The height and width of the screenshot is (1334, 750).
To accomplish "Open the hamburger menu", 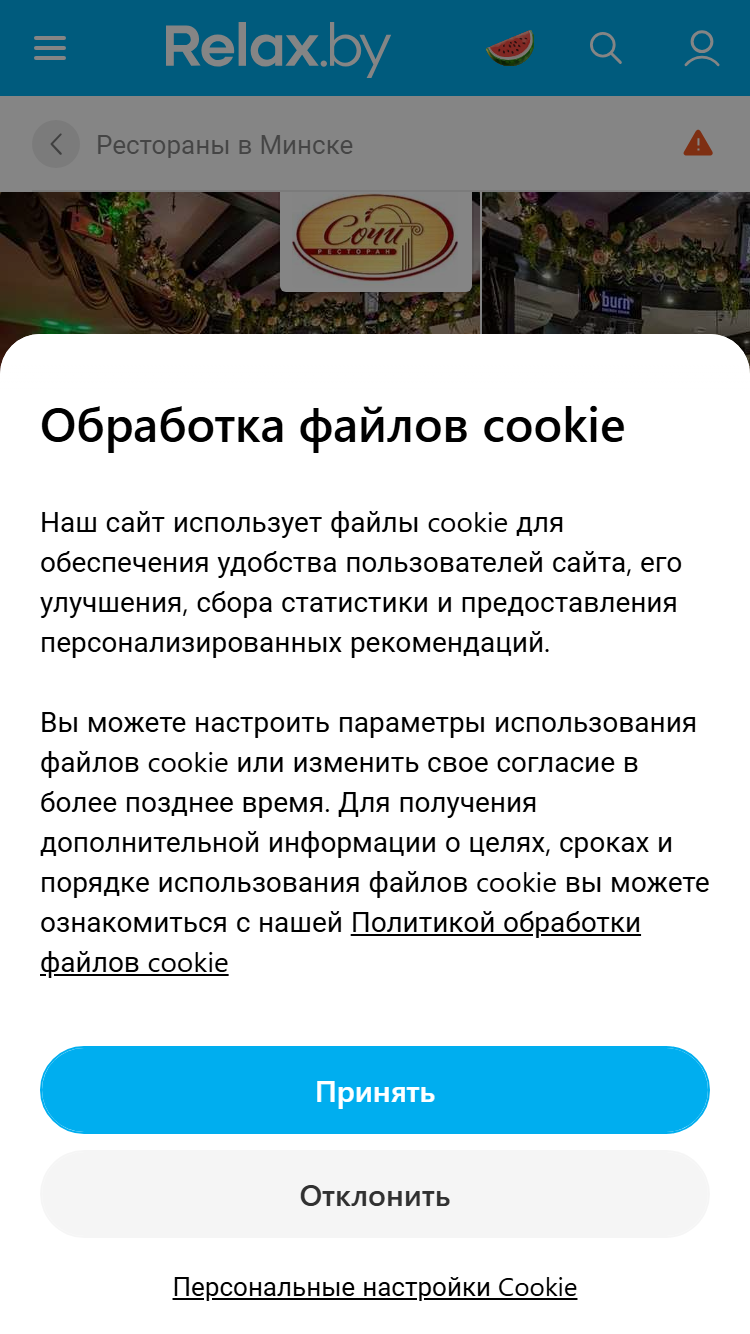I will tap(50, 48).
